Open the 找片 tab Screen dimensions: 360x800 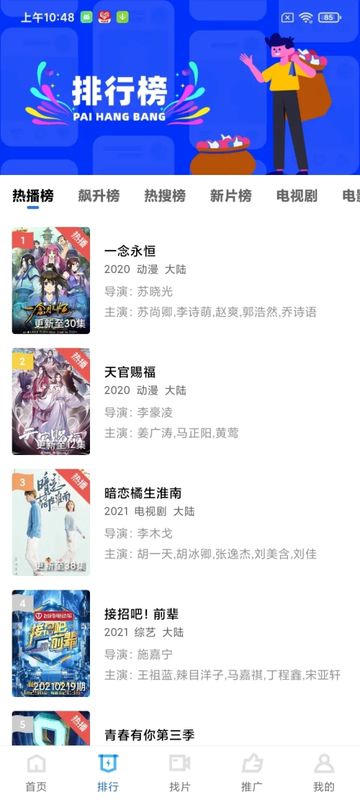(x=179, y=773)
